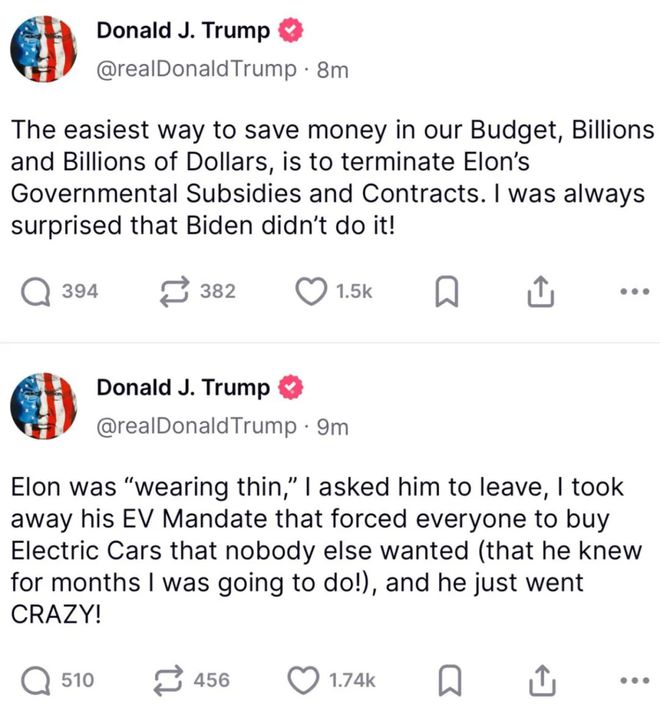This screenshot has width=660, height=708.
Task: Open the profile picture on the 9m post
Action: pos(44,407)
